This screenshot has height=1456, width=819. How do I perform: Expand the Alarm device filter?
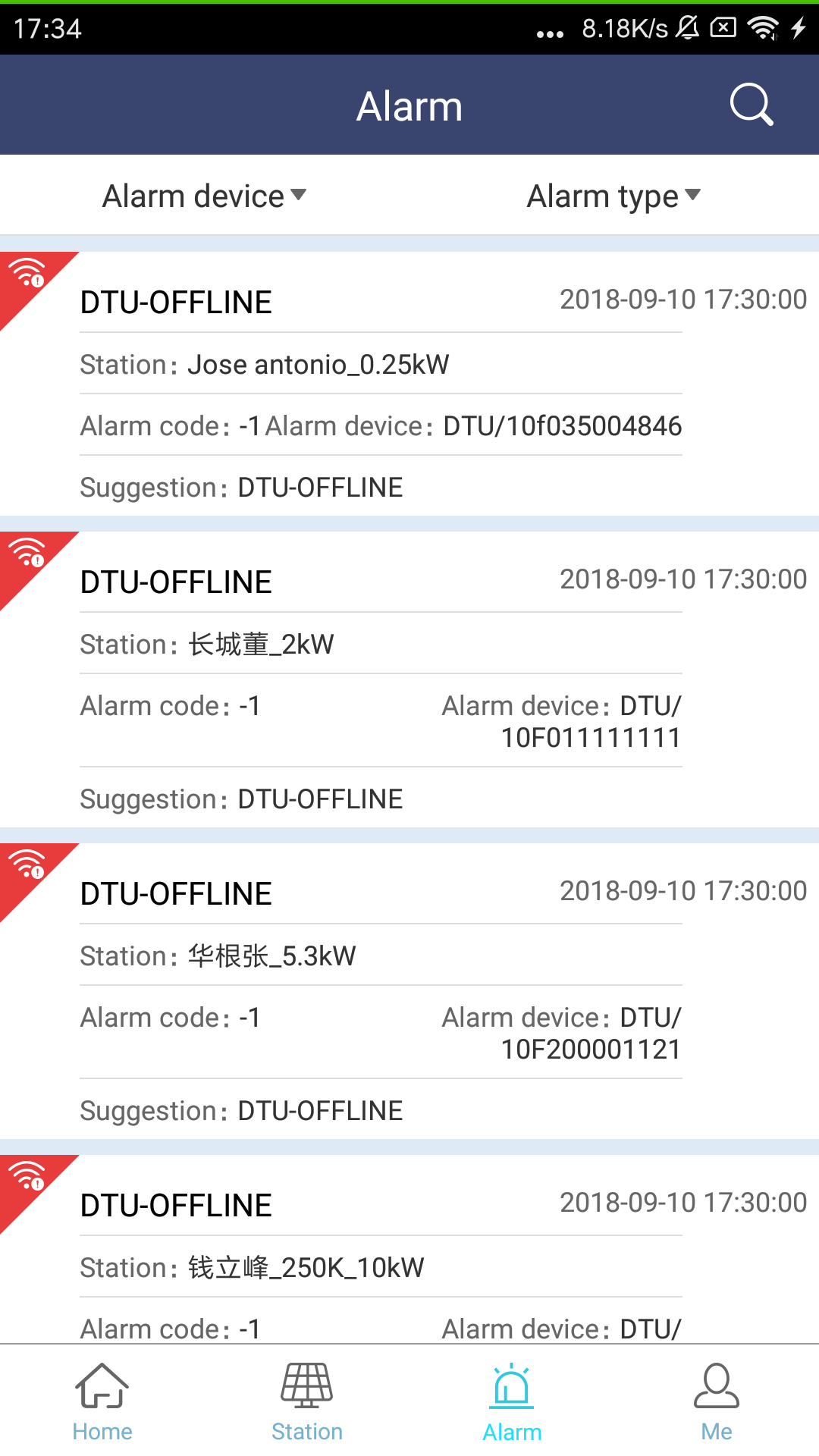click(x=204, y=196)
